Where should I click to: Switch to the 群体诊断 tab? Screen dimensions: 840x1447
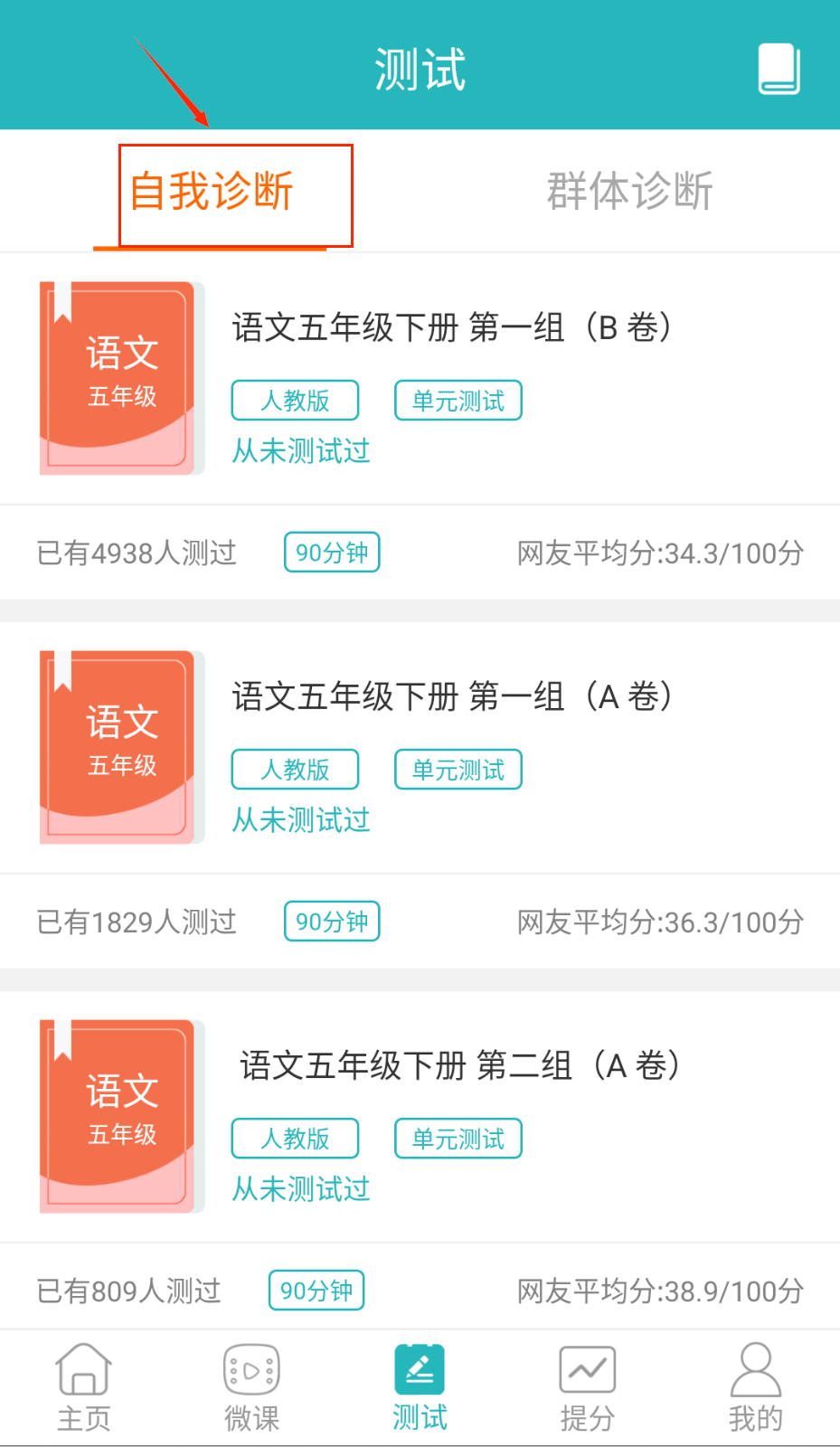pos(629,192)
